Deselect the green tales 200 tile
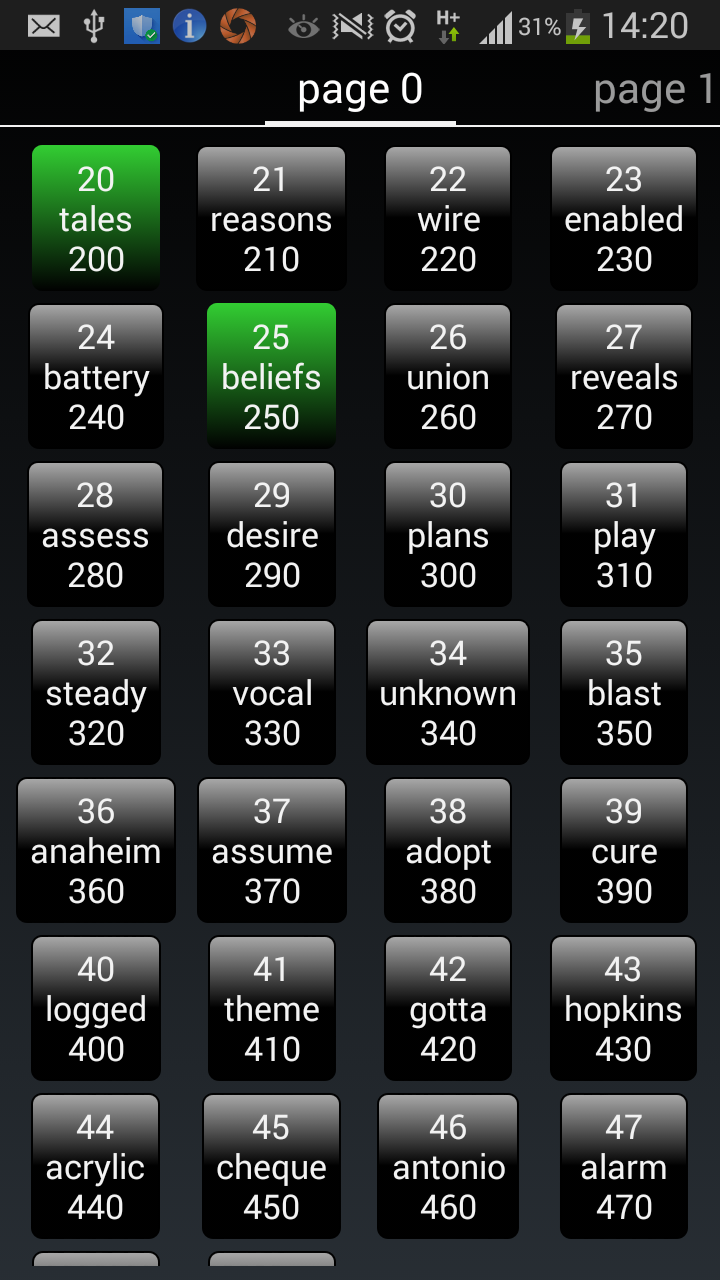This screenshot has width=720, height=1280. click(95, 218)
